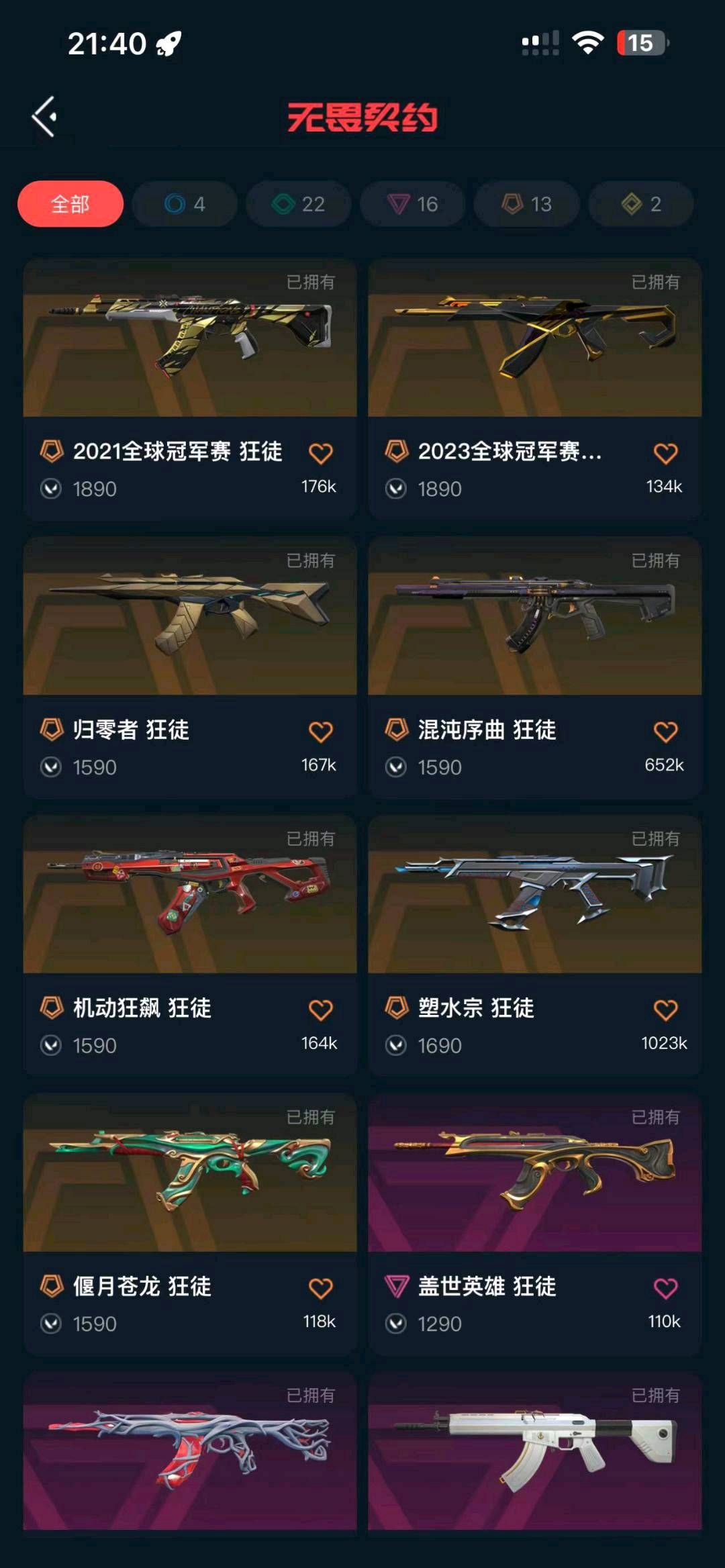Open the 归零者 狂徒 skin card
Viewport: 725px width, 1568px height.
pos(190,616)
